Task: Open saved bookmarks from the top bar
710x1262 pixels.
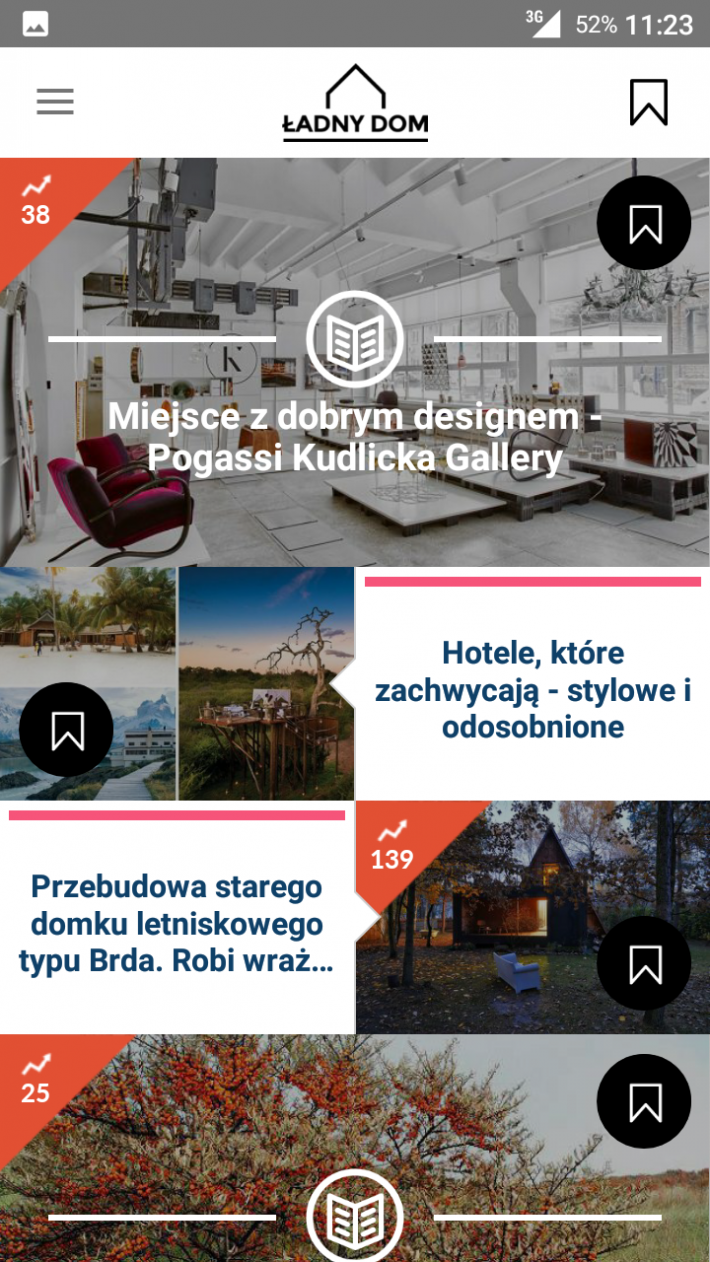Action: coord(648,102)
